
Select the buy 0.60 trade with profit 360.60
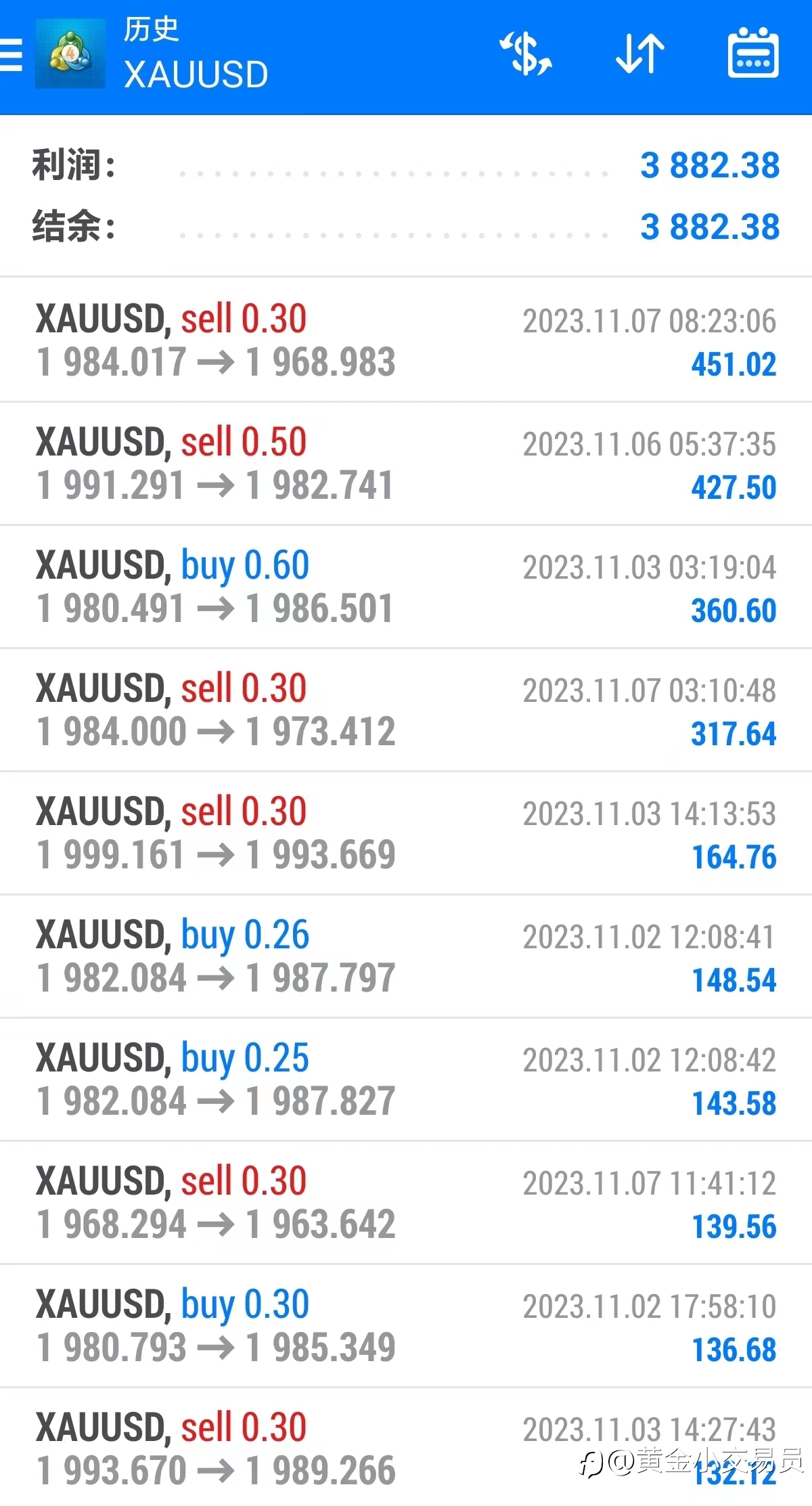tap(406, 586)
